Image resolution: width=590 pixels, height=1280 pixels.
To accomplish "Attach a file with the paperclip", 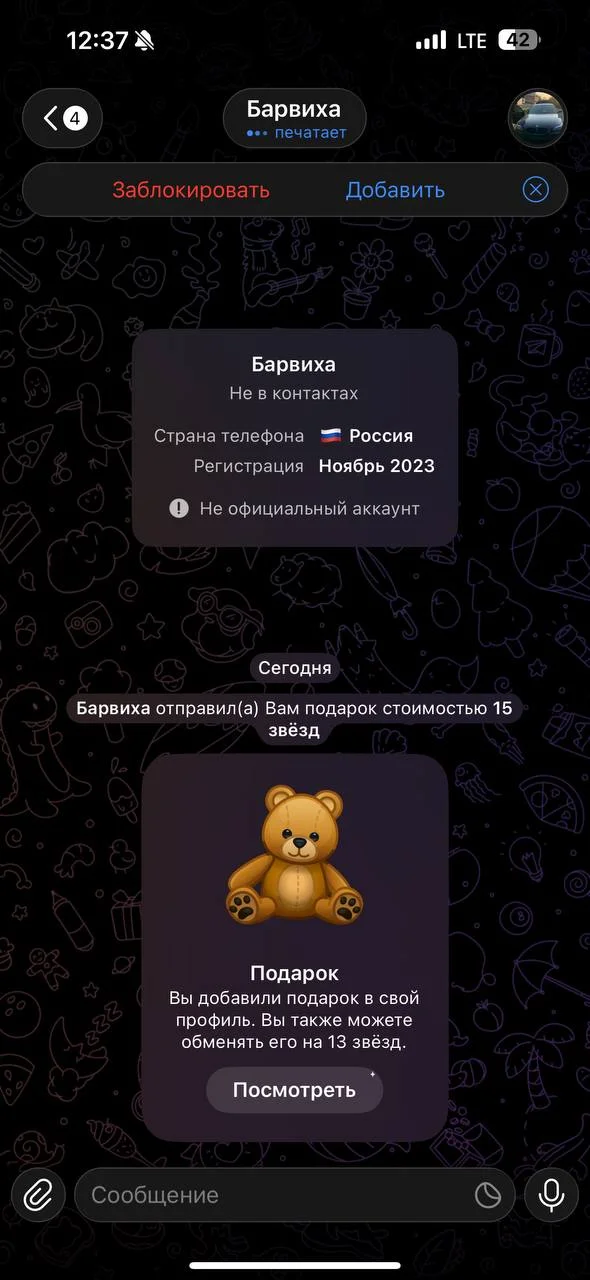I will (x=39, y=1195).
